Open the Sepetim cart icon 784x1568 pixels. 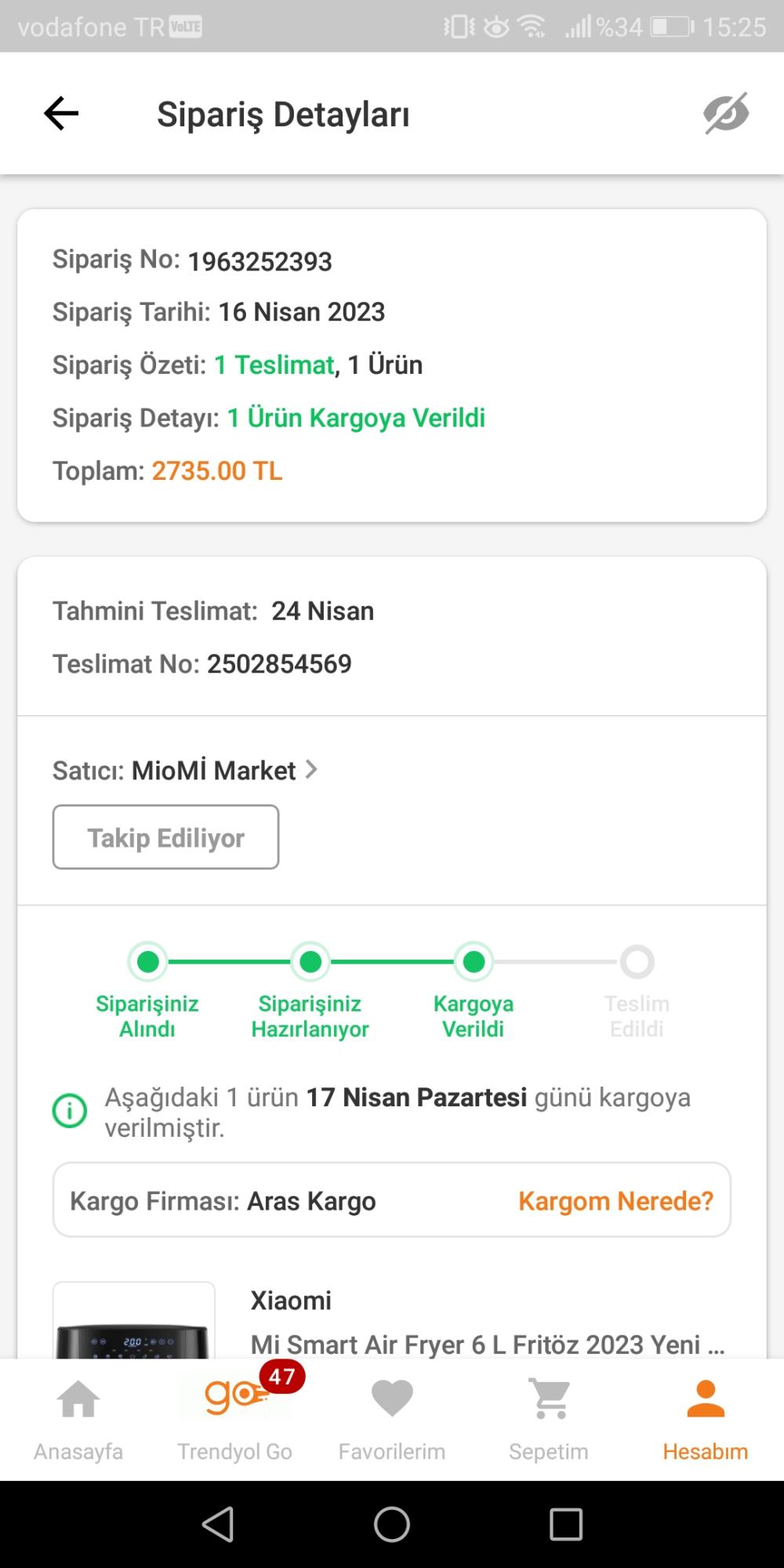tap(548, 1396)
